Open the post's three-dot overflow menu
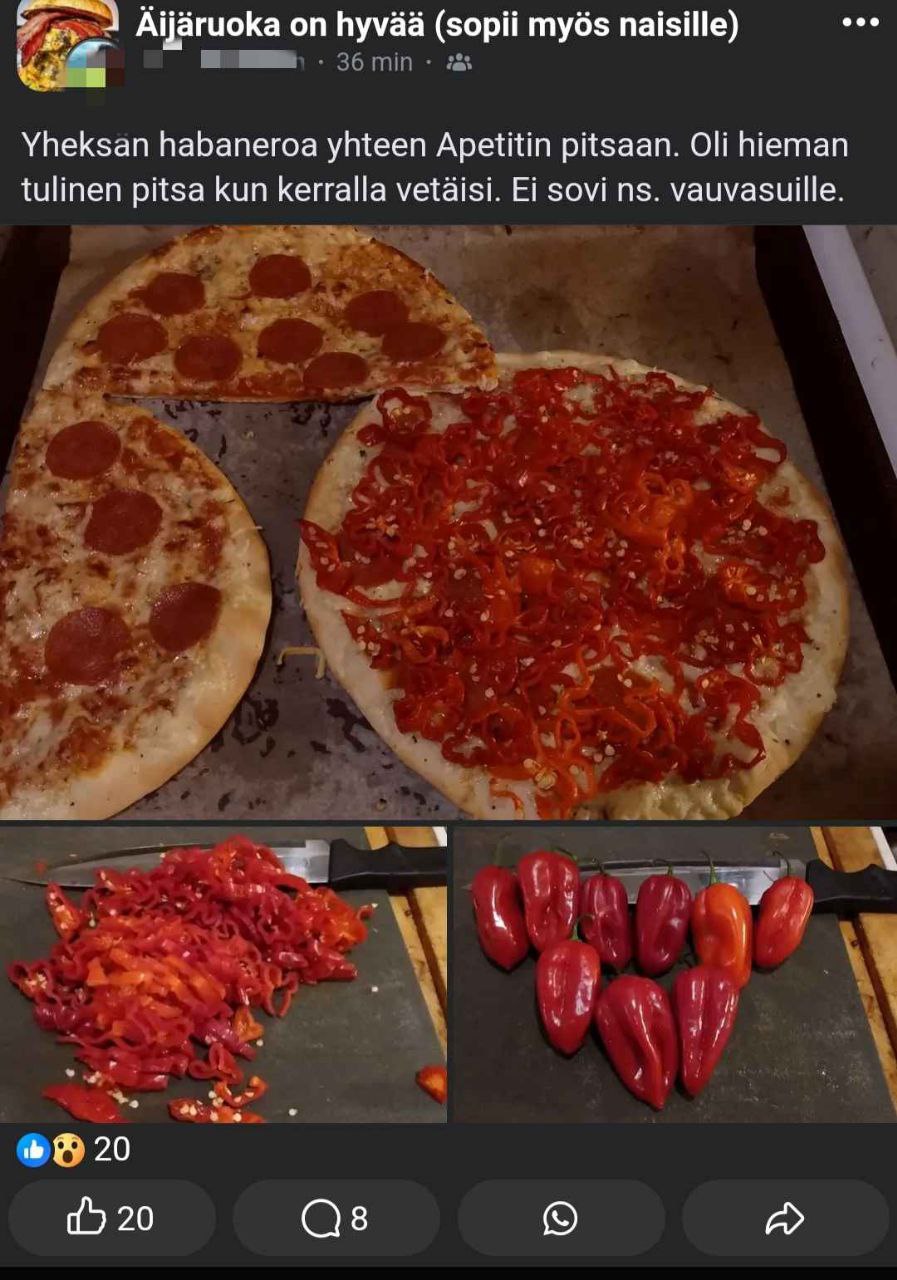 click(860, 22)
